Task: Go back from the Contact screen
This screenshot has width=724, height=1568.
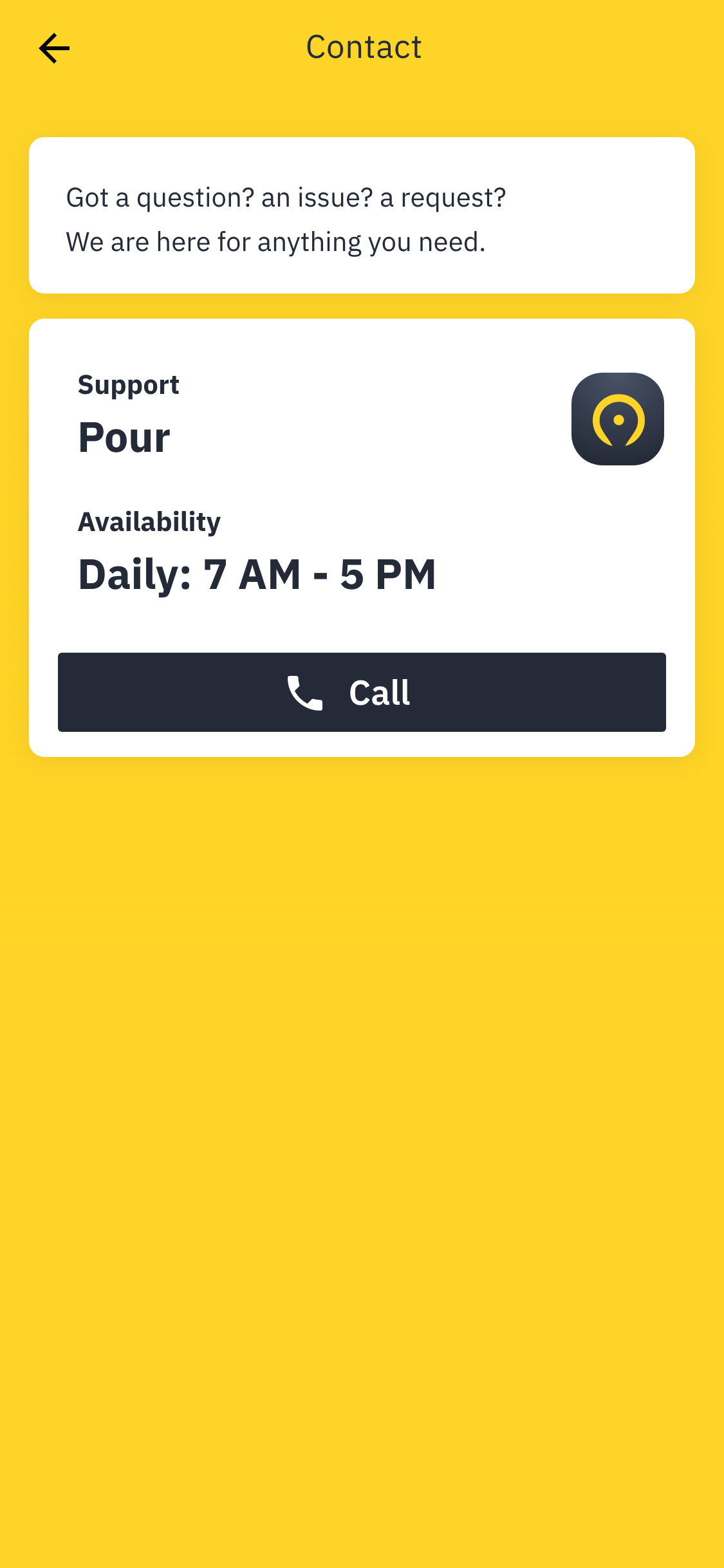Action: 54,48
